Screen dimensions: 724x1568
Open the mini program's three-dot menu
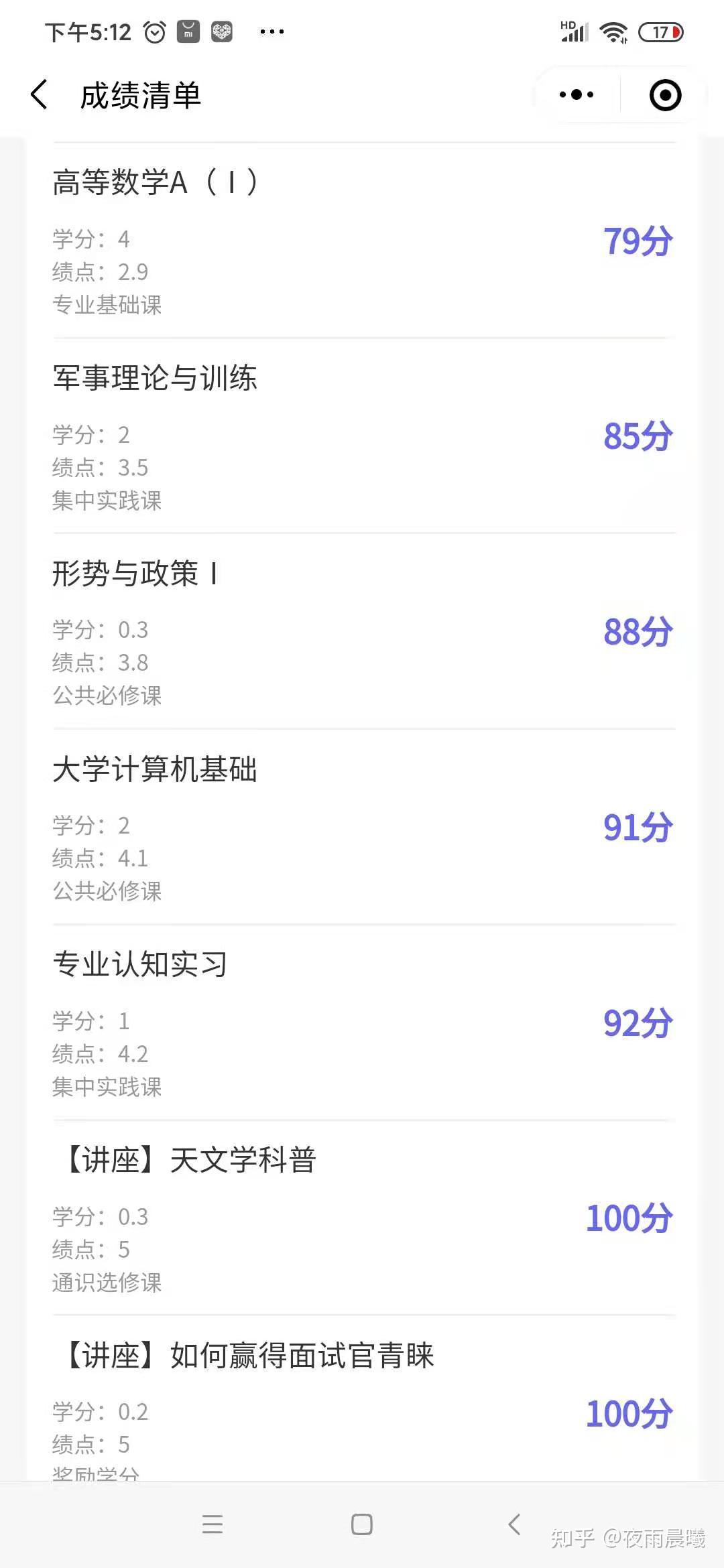(x=577, y=95)
